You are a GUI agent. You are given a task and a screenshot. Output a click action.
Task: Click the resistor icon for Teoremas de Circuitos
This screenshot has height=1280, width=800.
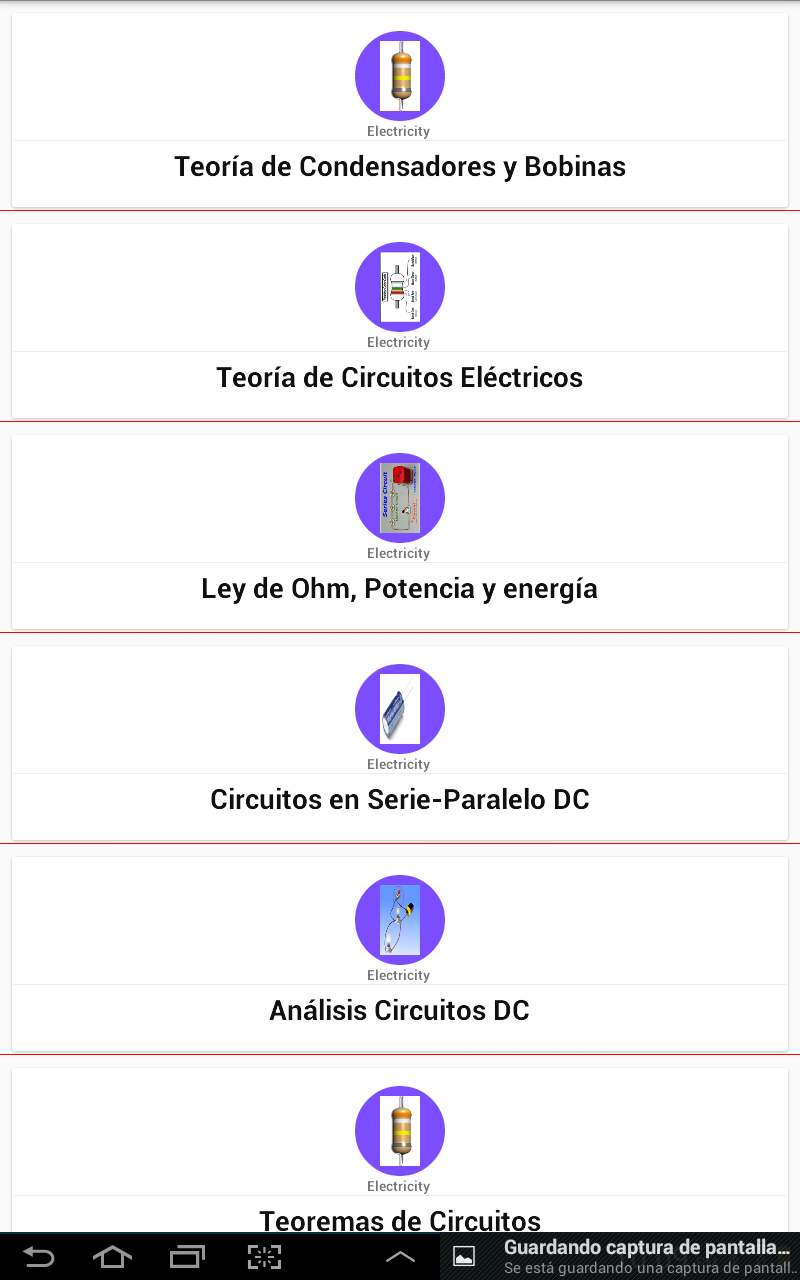pos(400,1131)
